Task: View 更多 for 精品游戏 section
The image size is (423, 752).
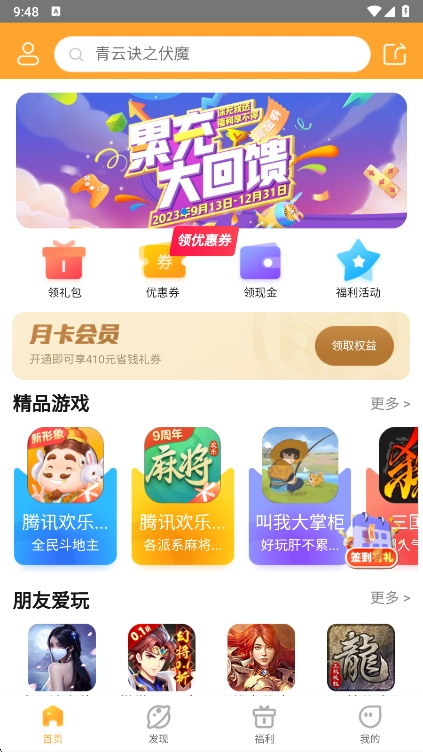Action: coord(390,404)
